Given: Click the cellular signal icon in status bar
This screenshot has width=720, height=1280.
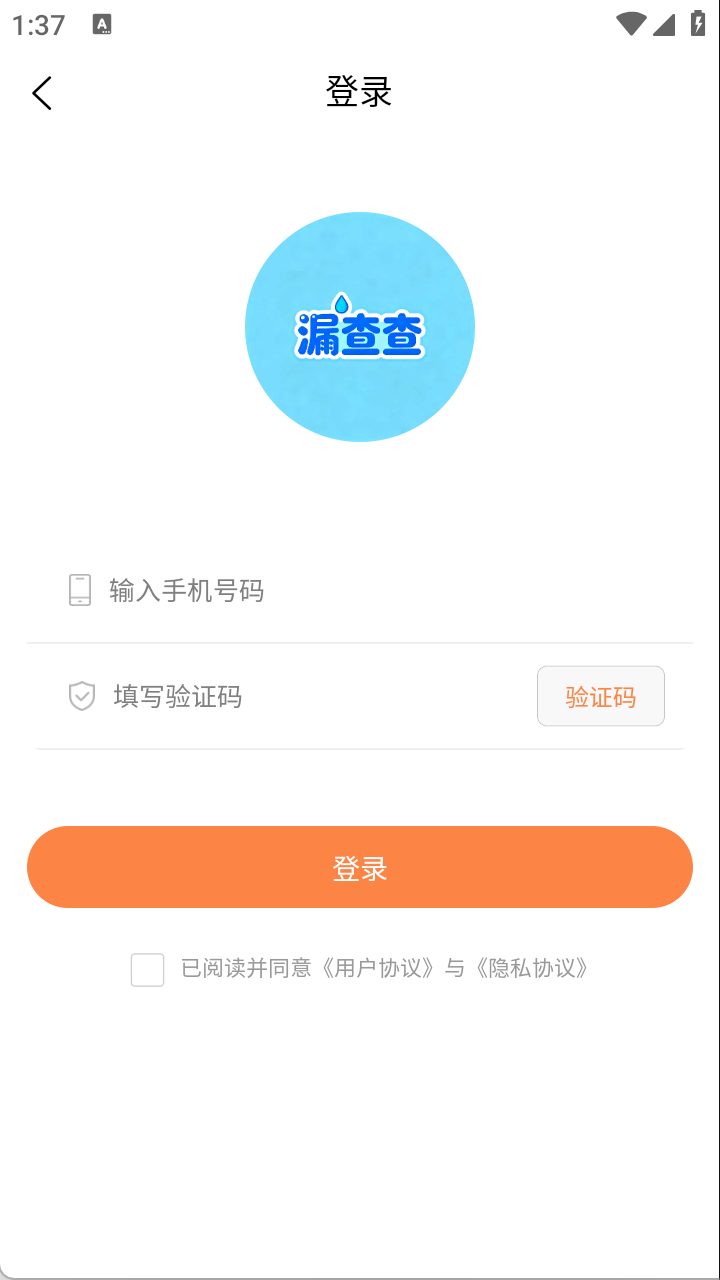Looking at the screenshot, I should (663, 24).
